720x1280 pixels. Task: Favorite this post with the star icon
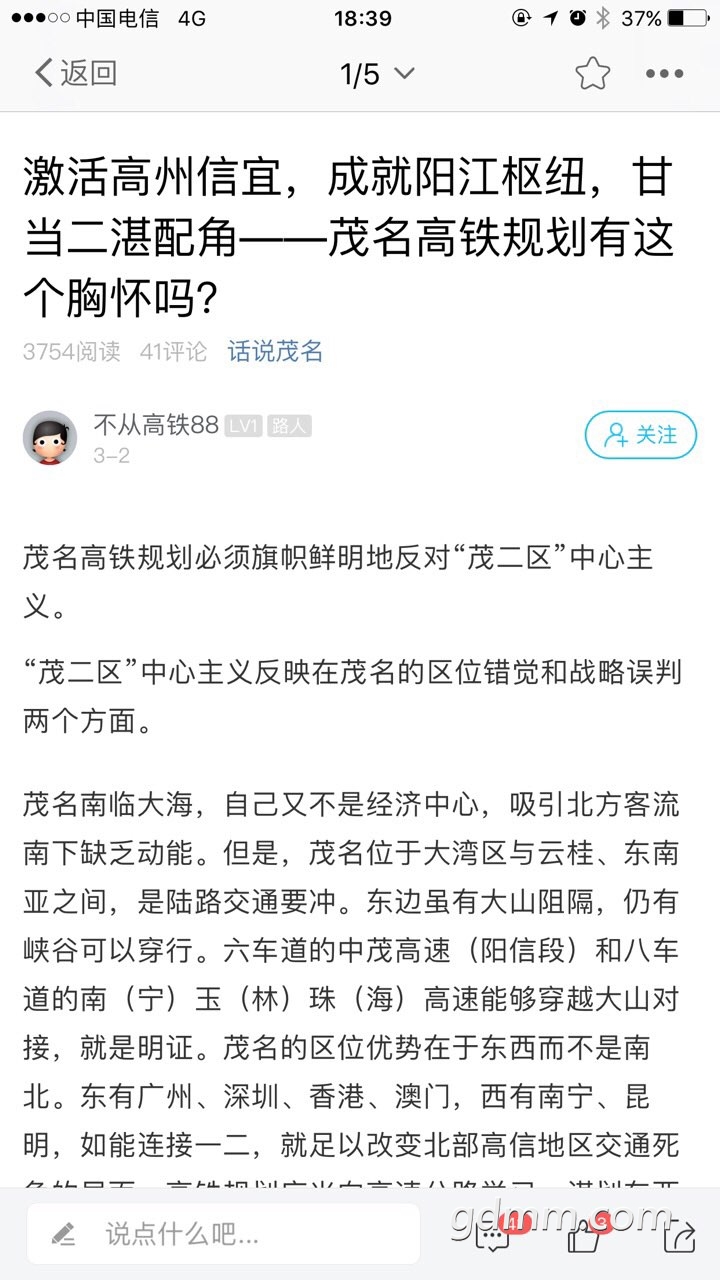(x=592, y=73)
